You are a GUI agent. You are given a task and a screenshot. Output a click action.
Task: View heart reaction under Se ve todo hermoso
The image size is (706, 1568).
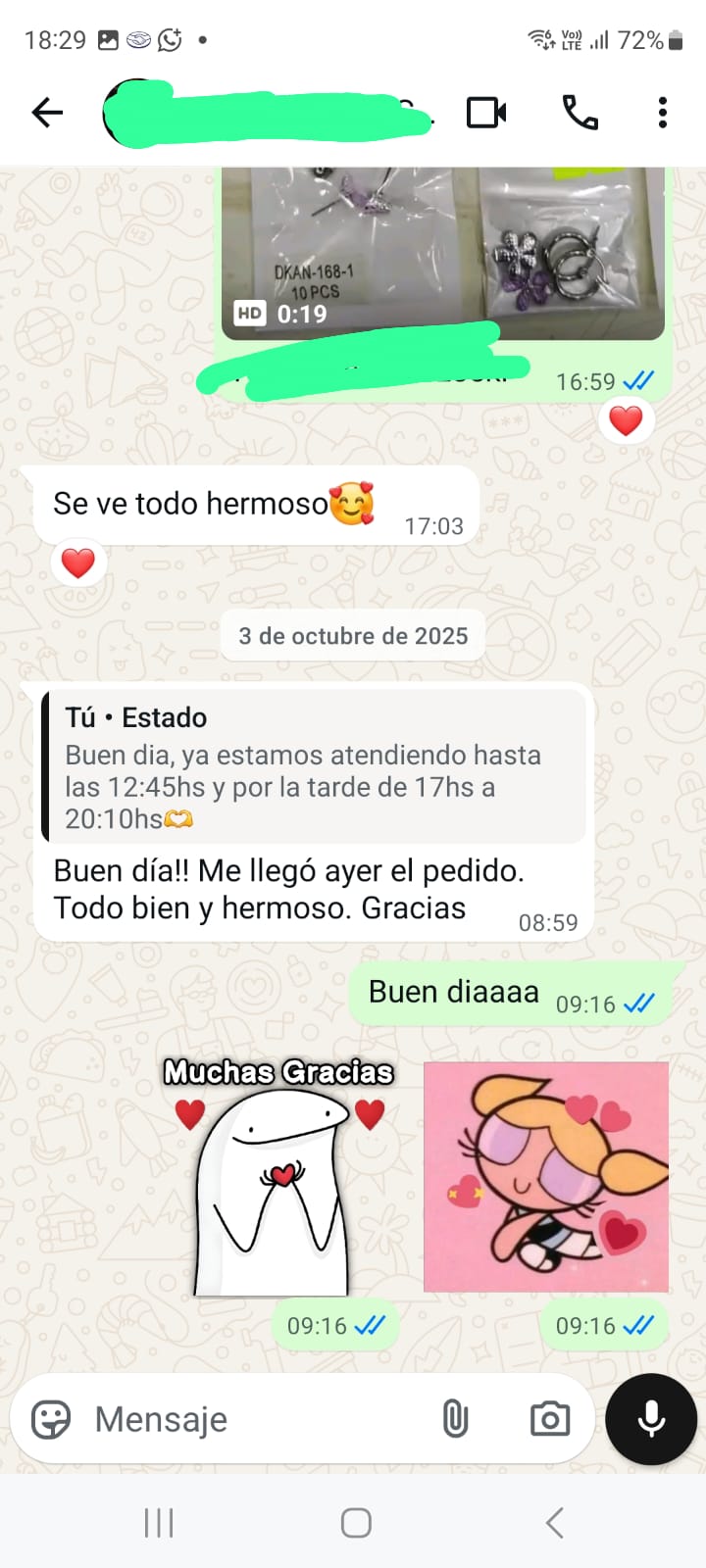tap(78, 563)
